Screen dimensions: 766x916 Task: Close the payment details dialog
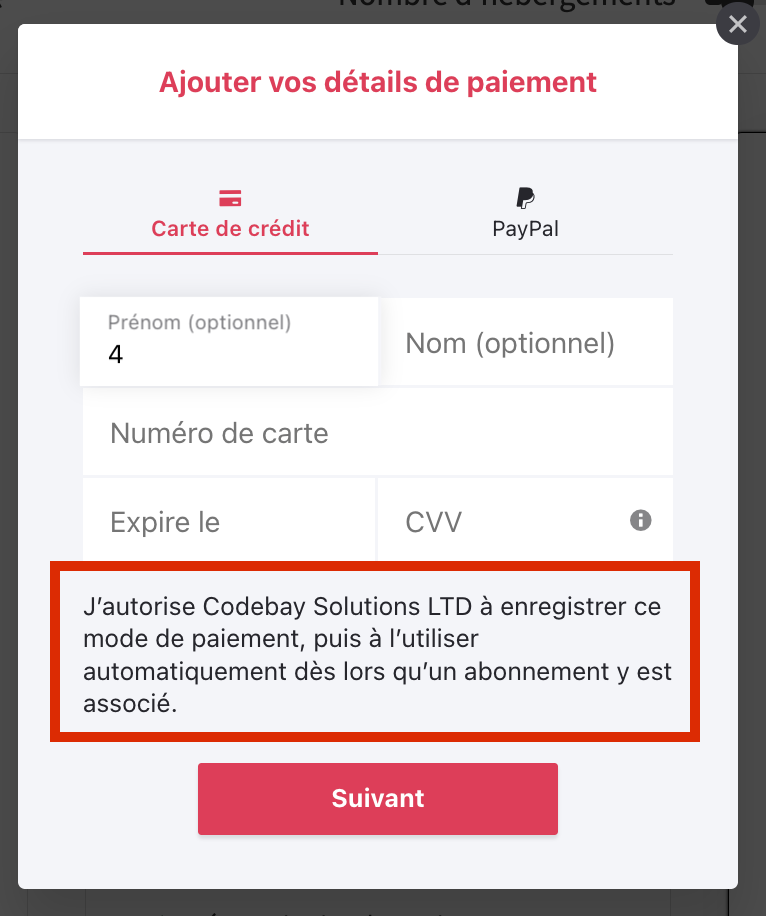(x=738, y=24)
